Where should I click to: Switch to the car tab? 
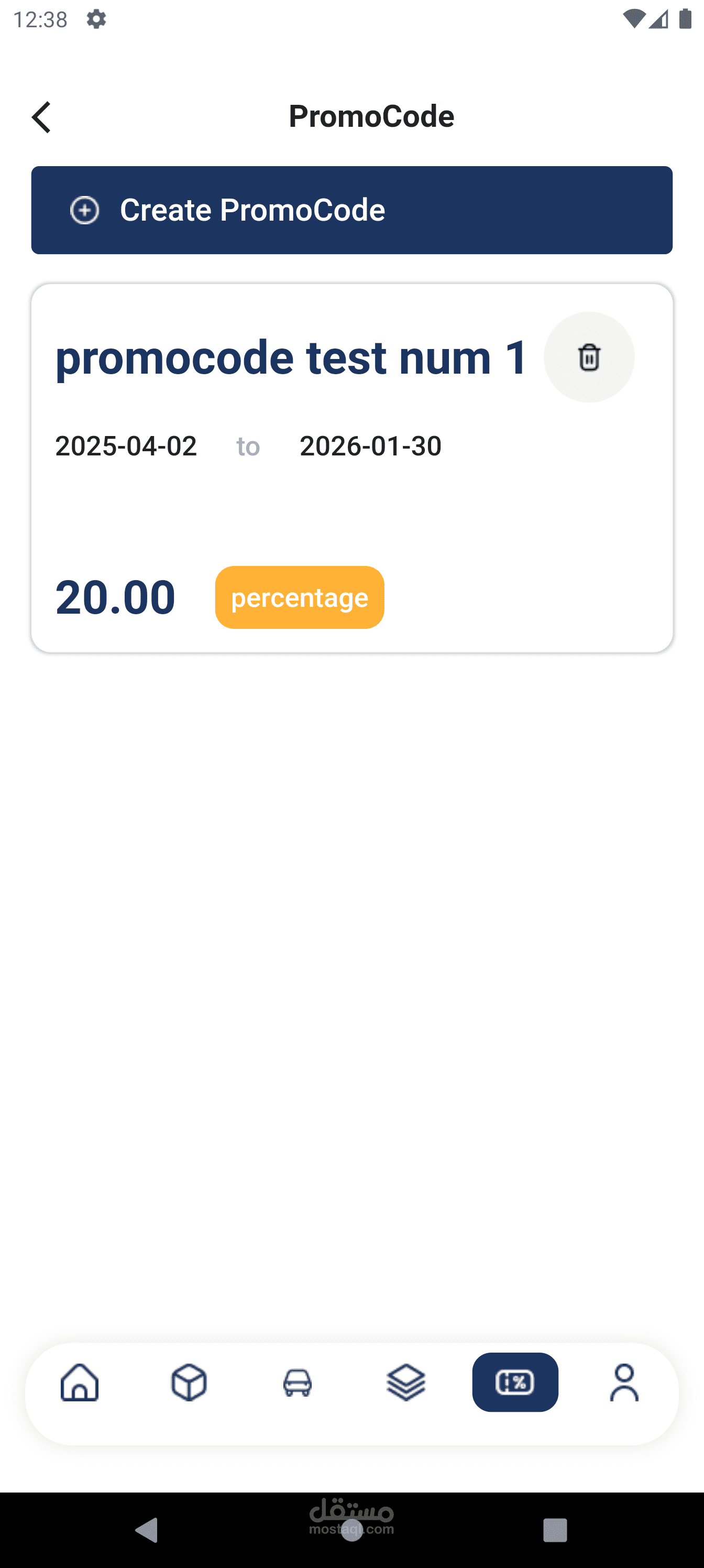(x=298, y=1382)
